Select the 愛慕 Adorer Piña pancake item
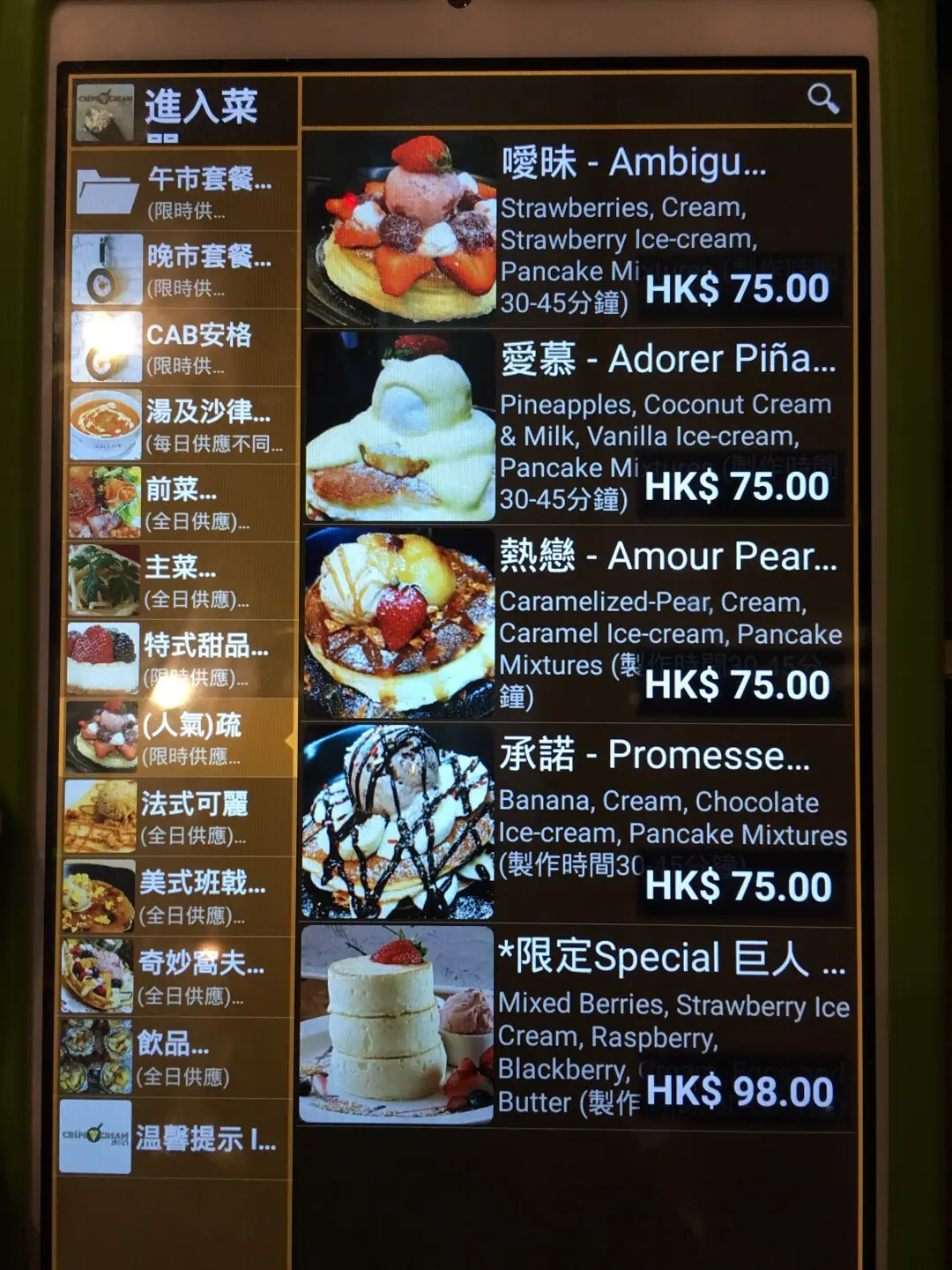Image resolution: width=952 pixels, height=1270 pixels. coord(577,426)
